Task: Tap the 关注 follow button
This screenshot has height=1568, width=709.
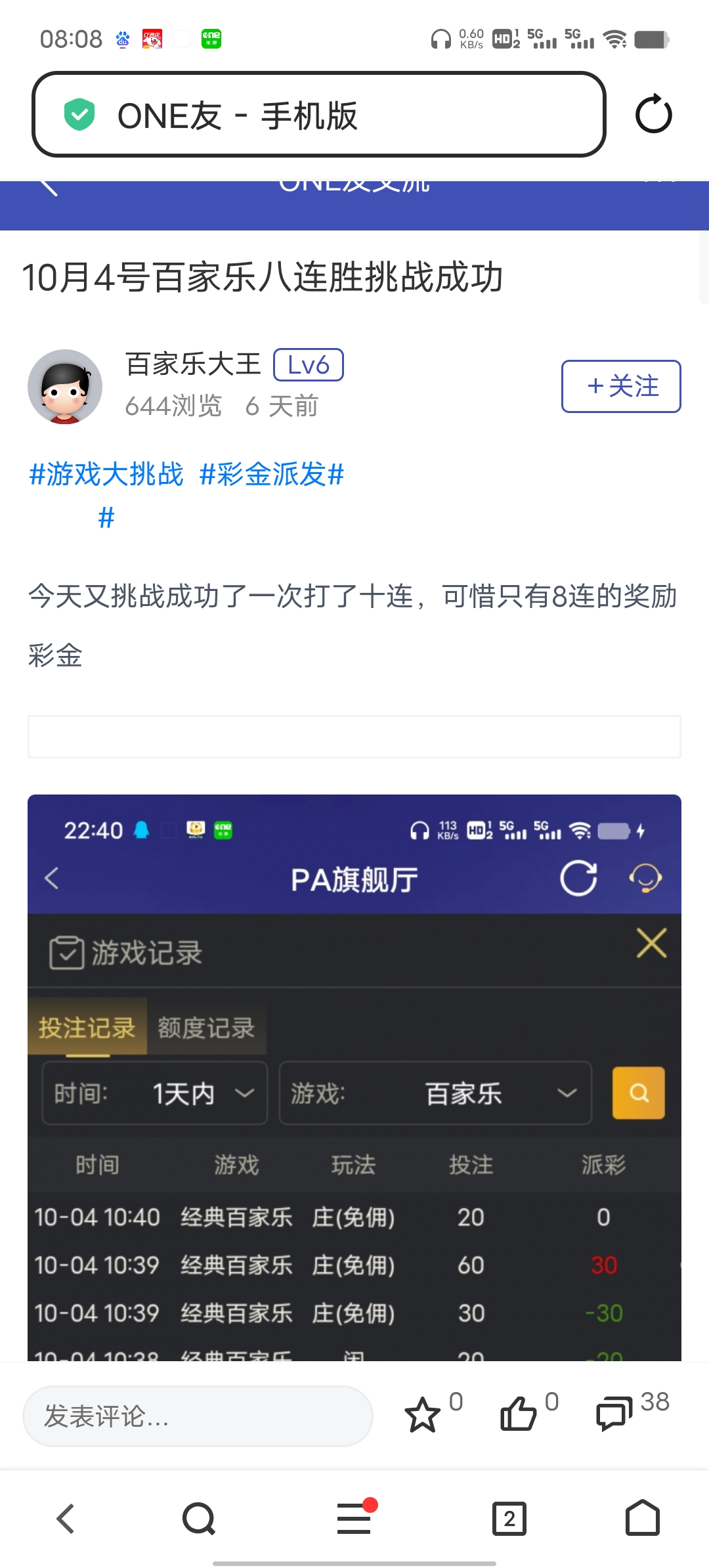Action: tap(620, 386)
